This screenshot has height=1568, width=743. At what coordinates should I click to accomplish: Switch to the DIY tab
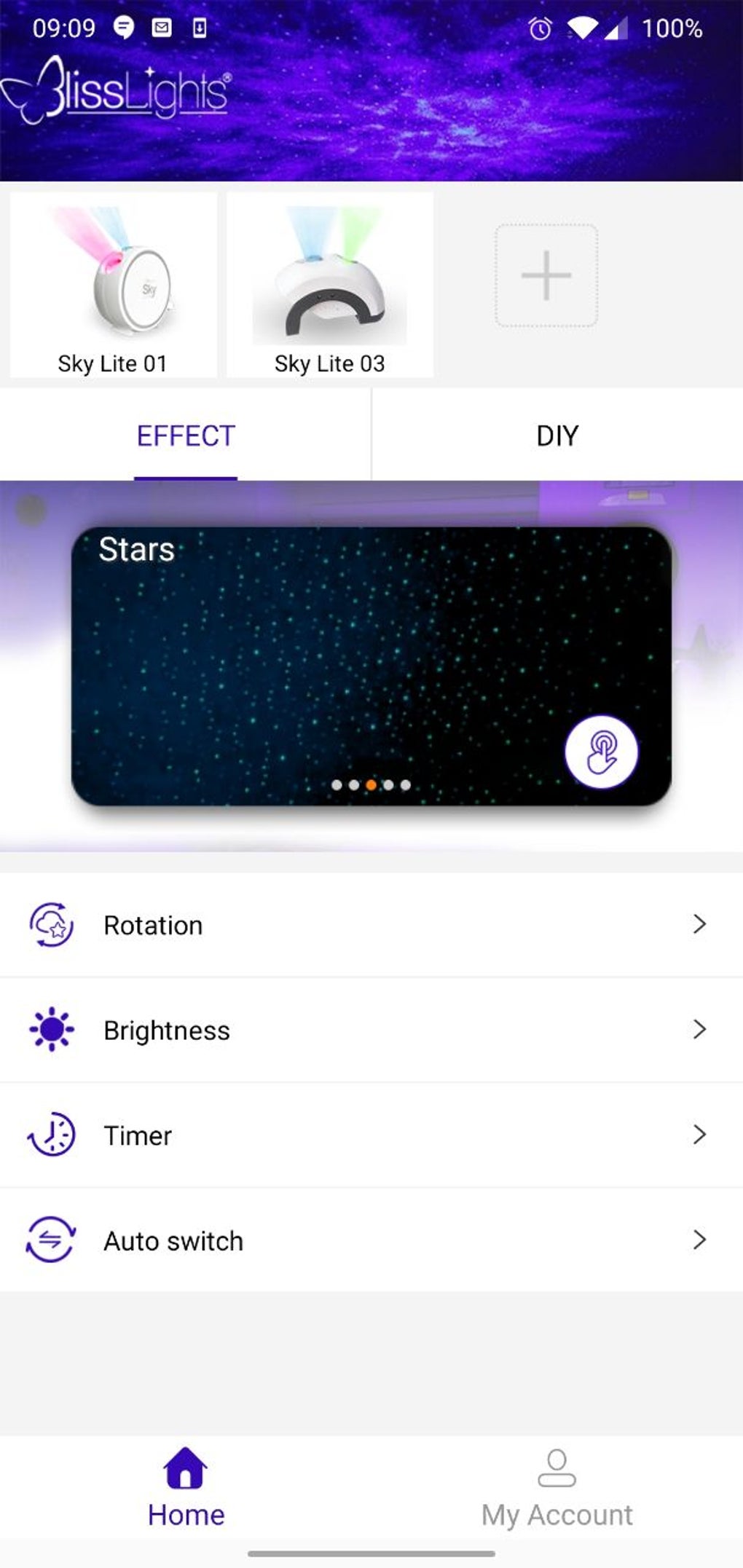pos(557,436)
